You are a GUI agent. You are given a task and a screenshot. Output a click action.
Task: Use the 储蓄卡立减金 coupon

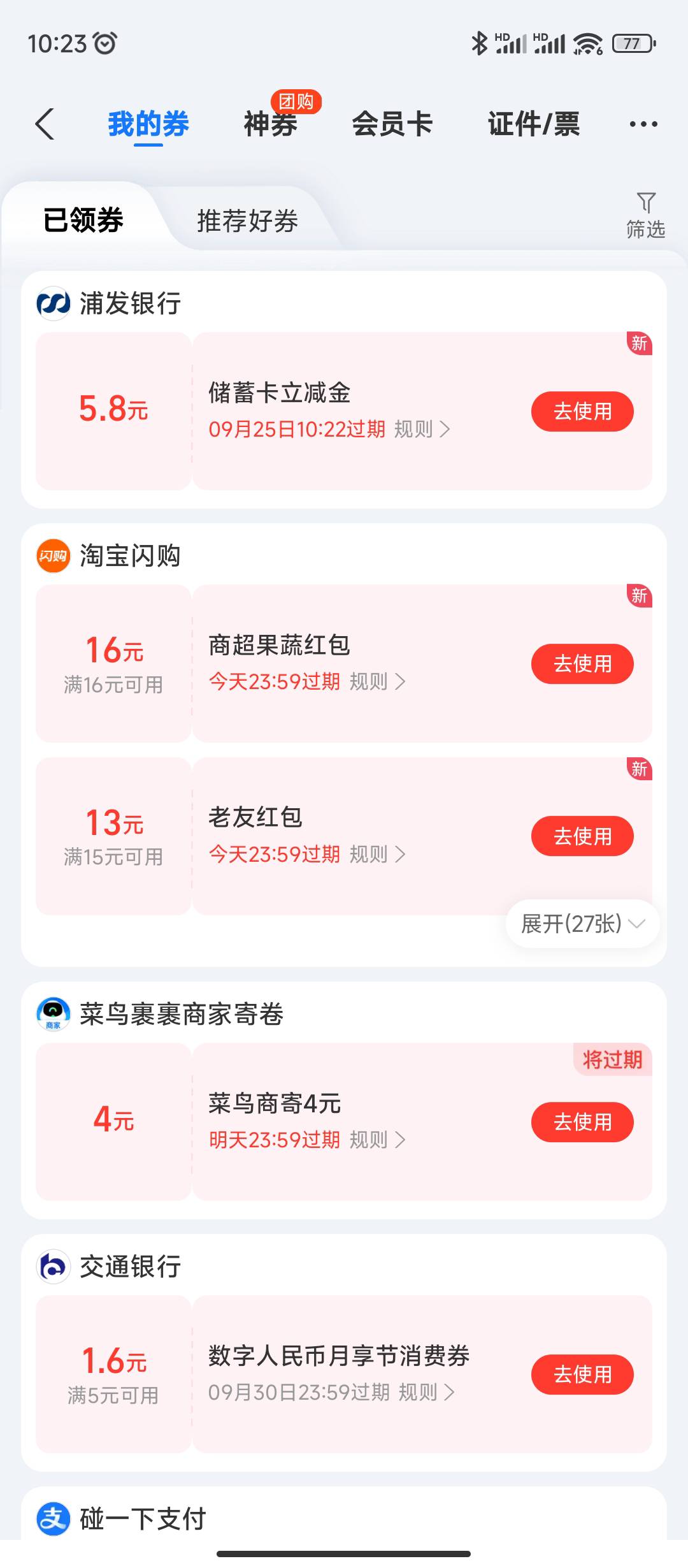(582, 411)
